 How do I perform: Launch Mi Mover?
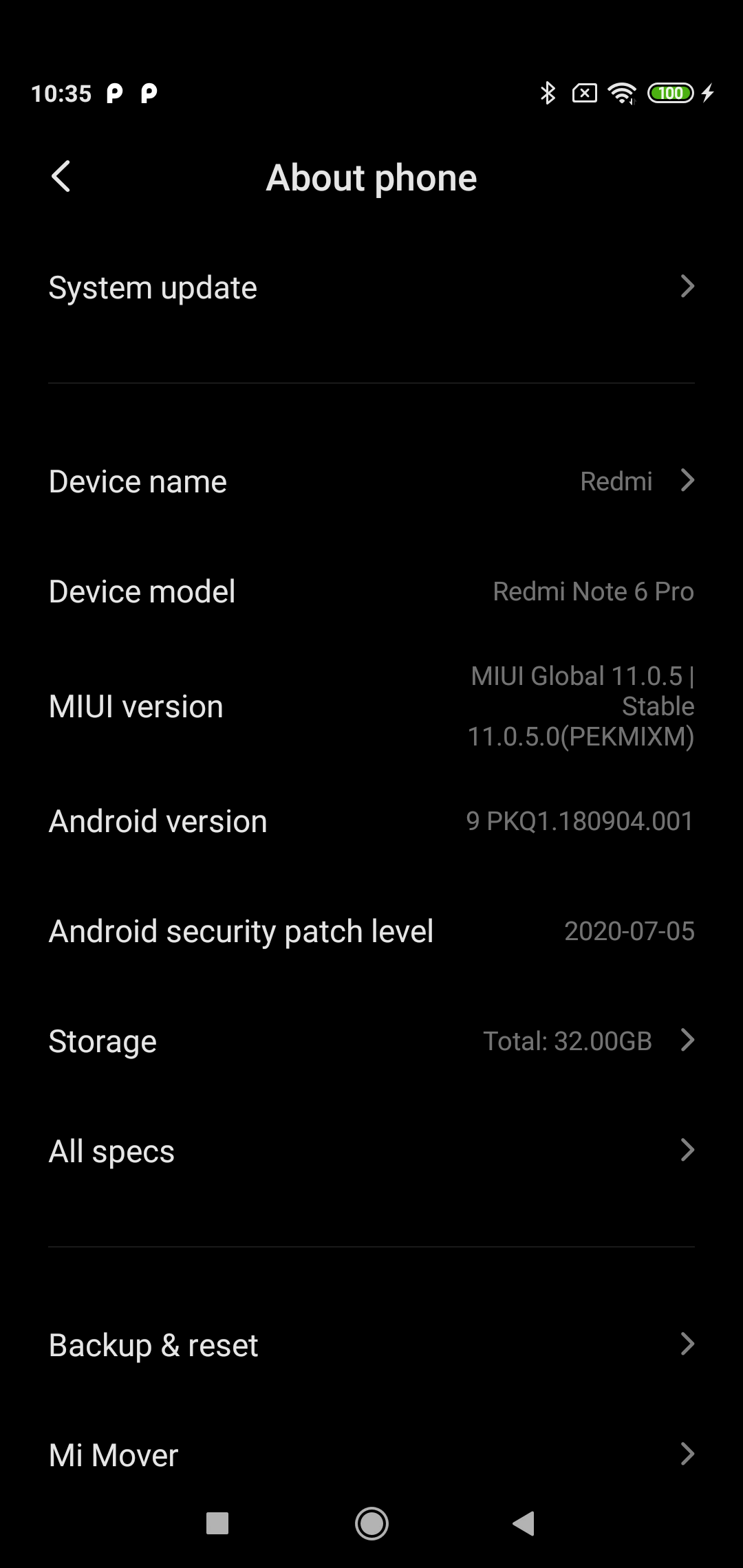coord(371,1455)
